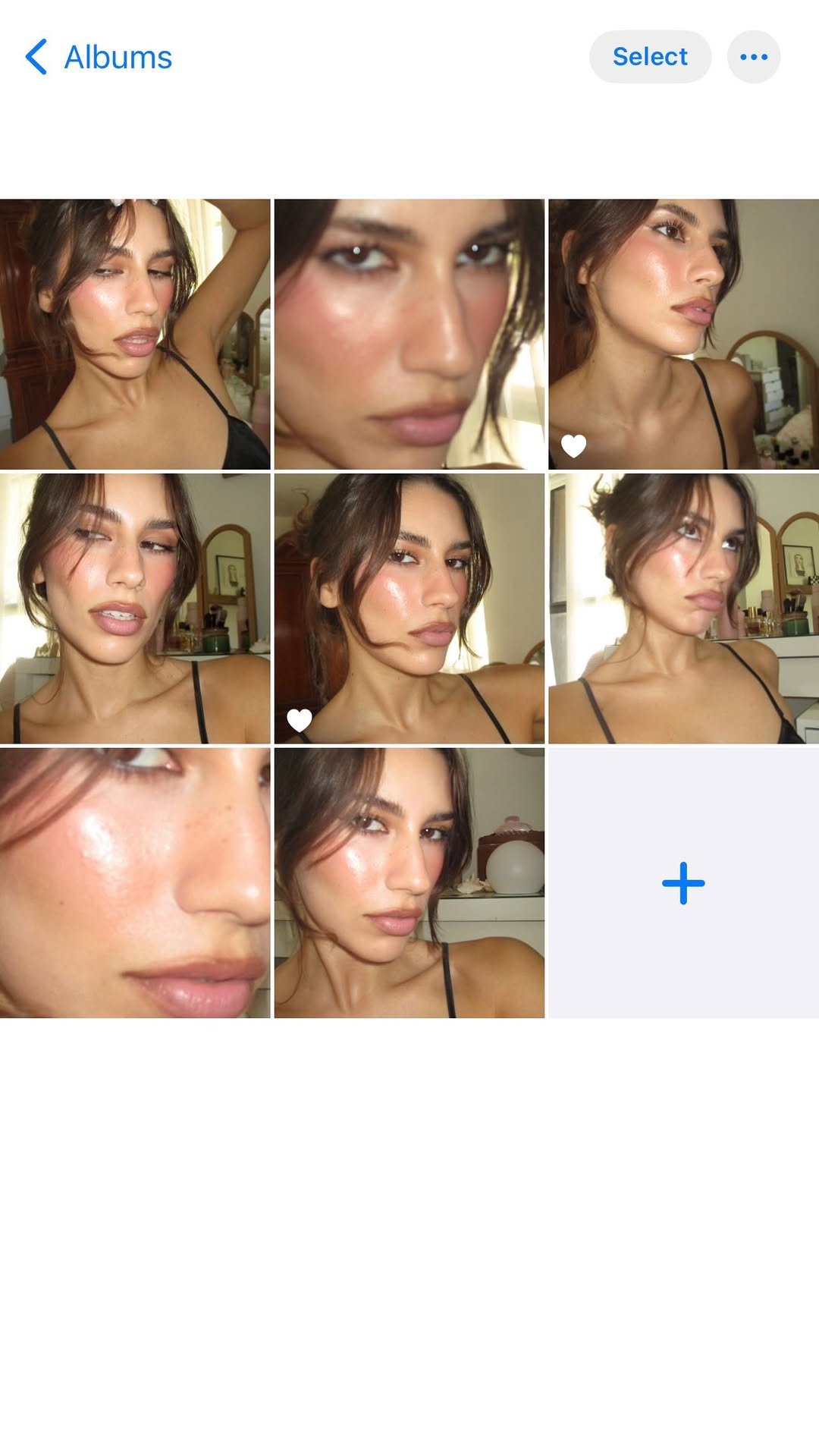Open the blurry close-up photo showing both eyes
This screenshot has width=819, height=1456.
pyautogui.click(x=409, y=334)
